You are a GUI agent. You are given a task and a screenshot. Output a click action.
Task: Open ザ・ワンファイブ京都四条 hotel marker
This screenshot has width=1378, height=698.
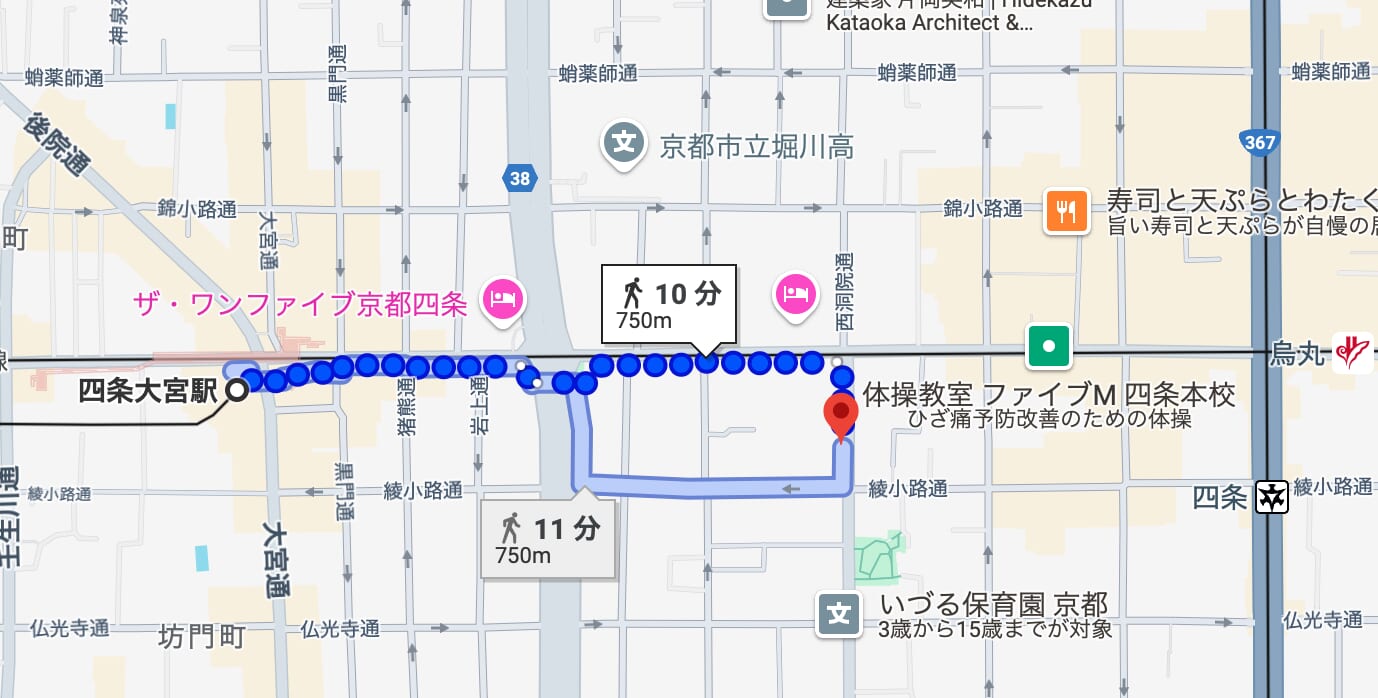point(502,298)
